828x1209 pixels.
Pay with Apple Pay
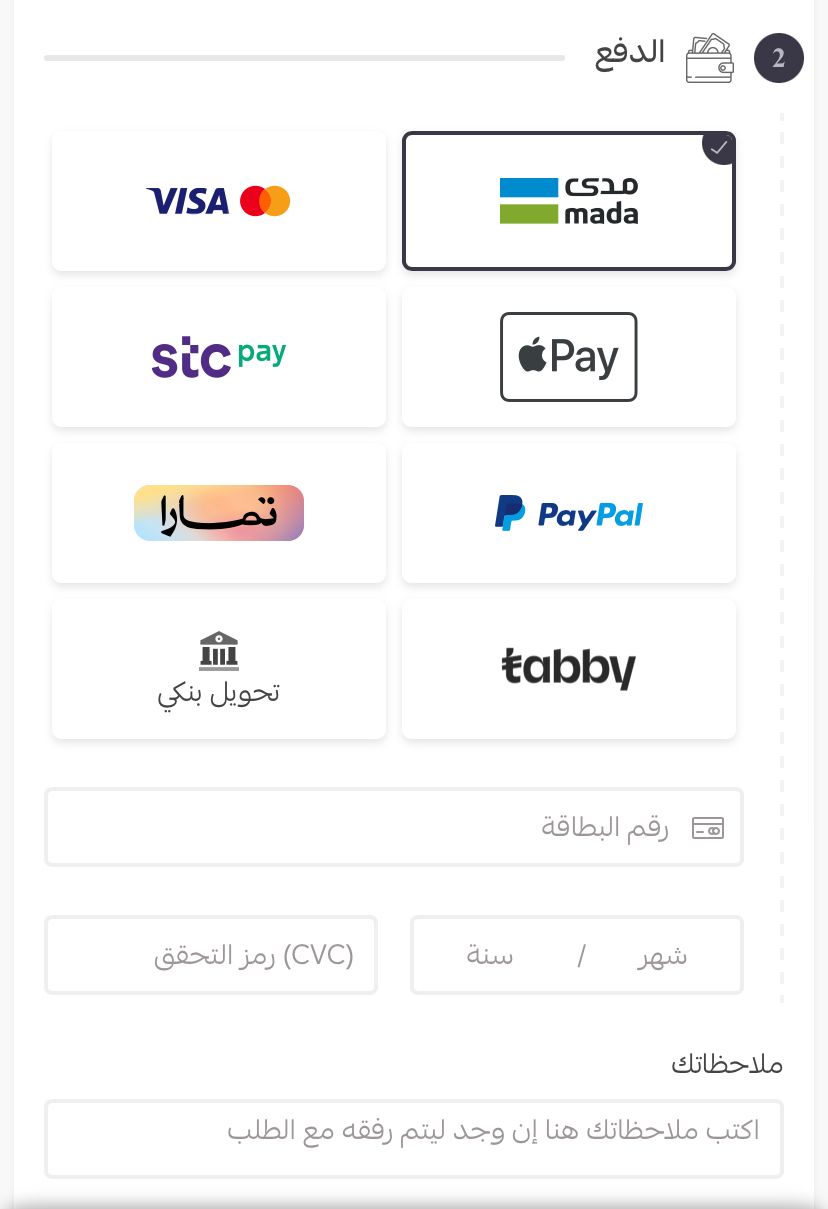(x=568, y=357)
